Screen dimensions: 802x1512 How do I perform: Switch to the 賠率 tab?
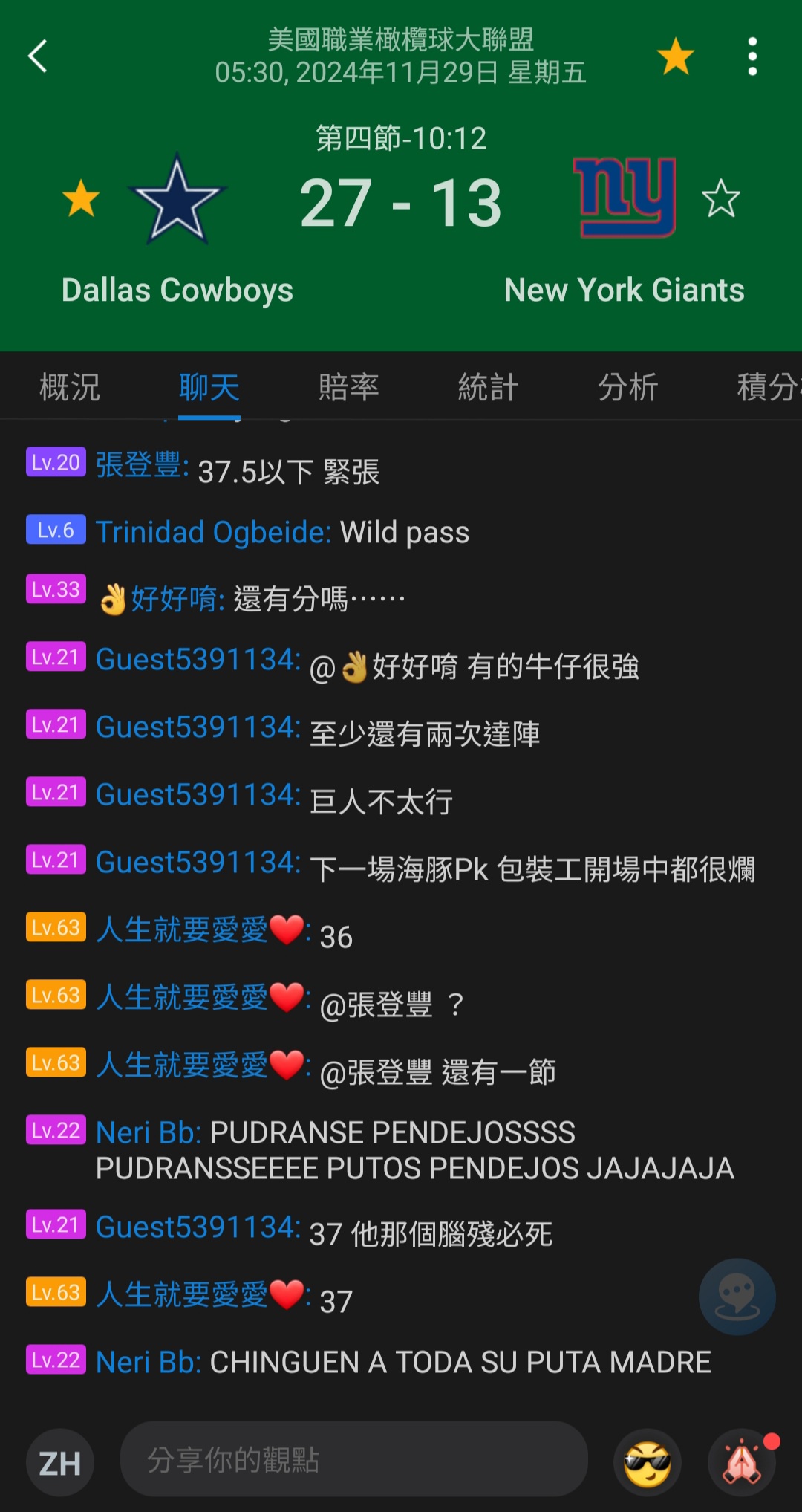click(348, 387)
